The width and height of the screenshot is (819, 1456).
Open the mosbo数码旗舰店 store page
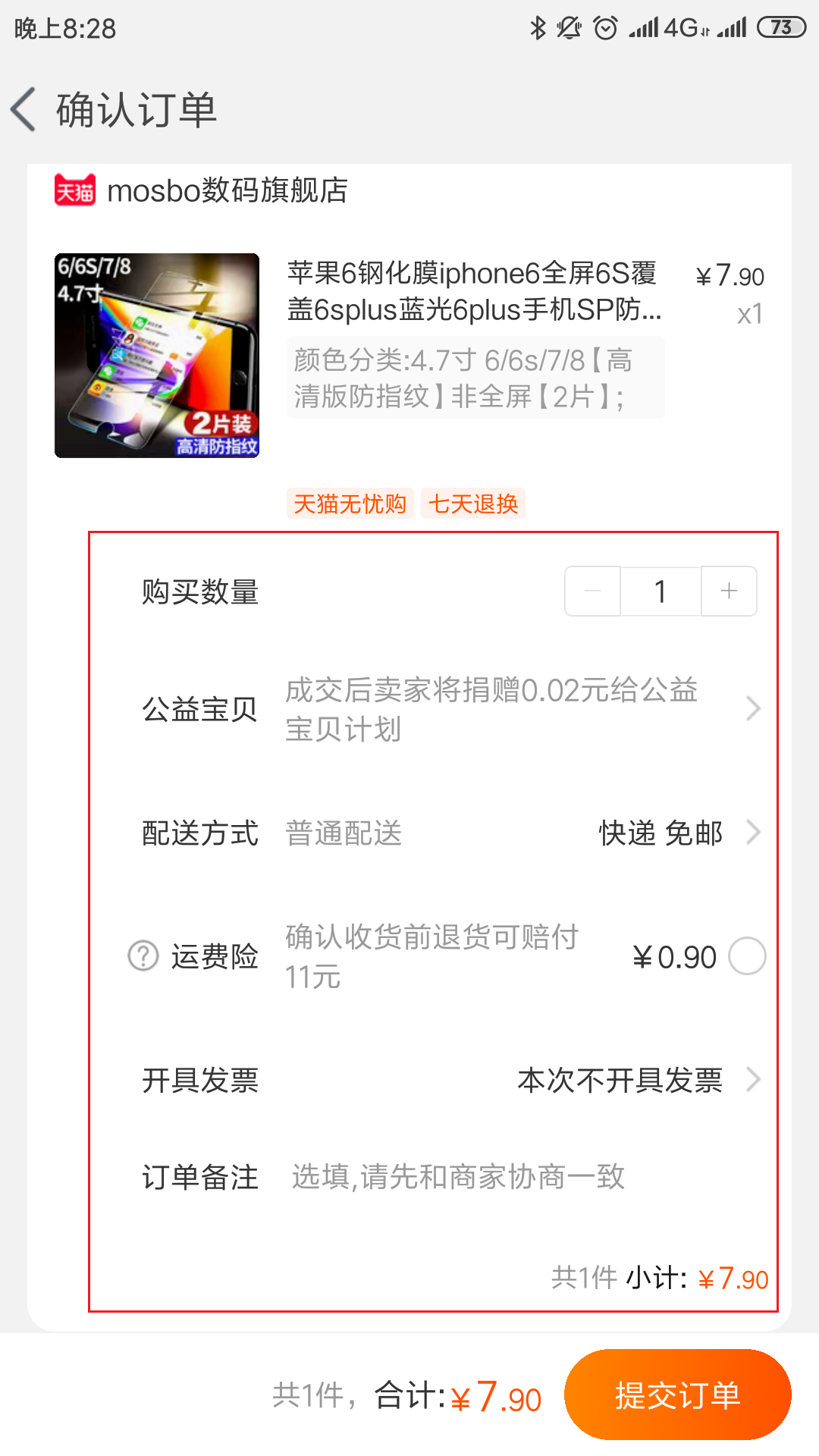(201, 190)
